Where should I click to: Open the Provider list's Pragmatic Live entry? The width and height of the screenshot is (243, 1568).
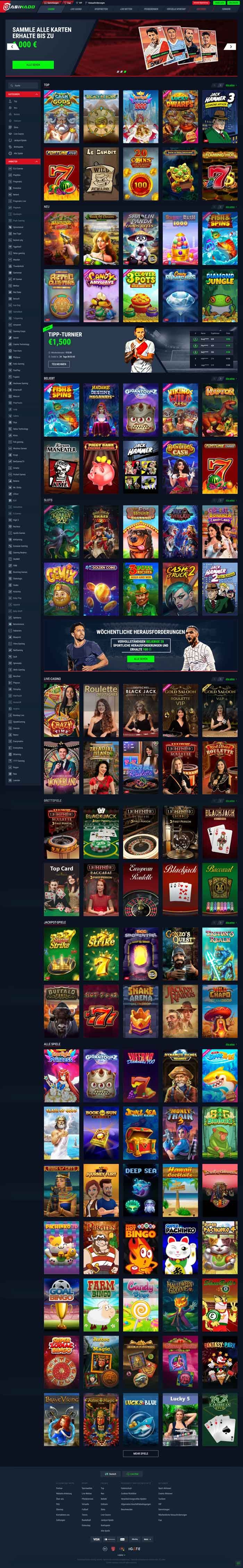[x=19, y=201]
